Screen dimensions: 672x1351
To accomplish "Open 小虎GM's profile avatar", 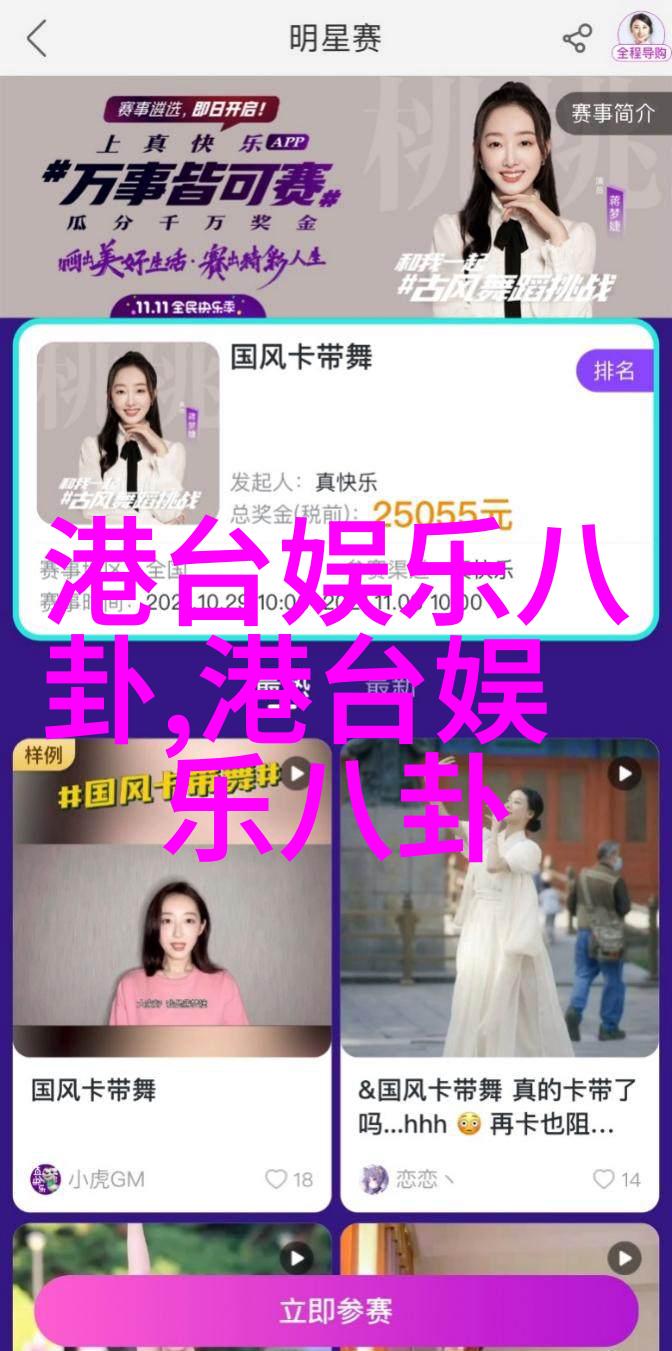I will pos(45,1179).
